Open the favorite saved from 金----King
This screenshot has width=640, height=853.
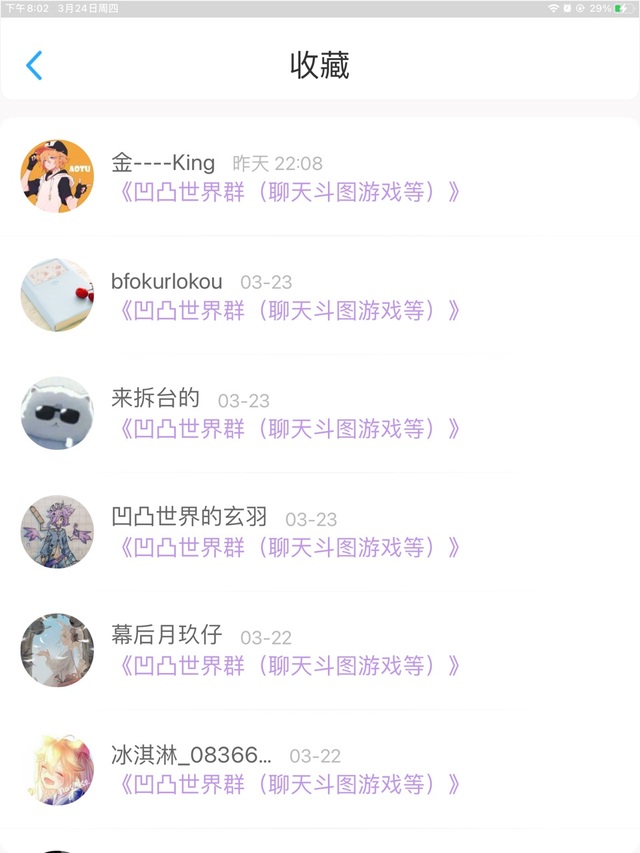289,192
